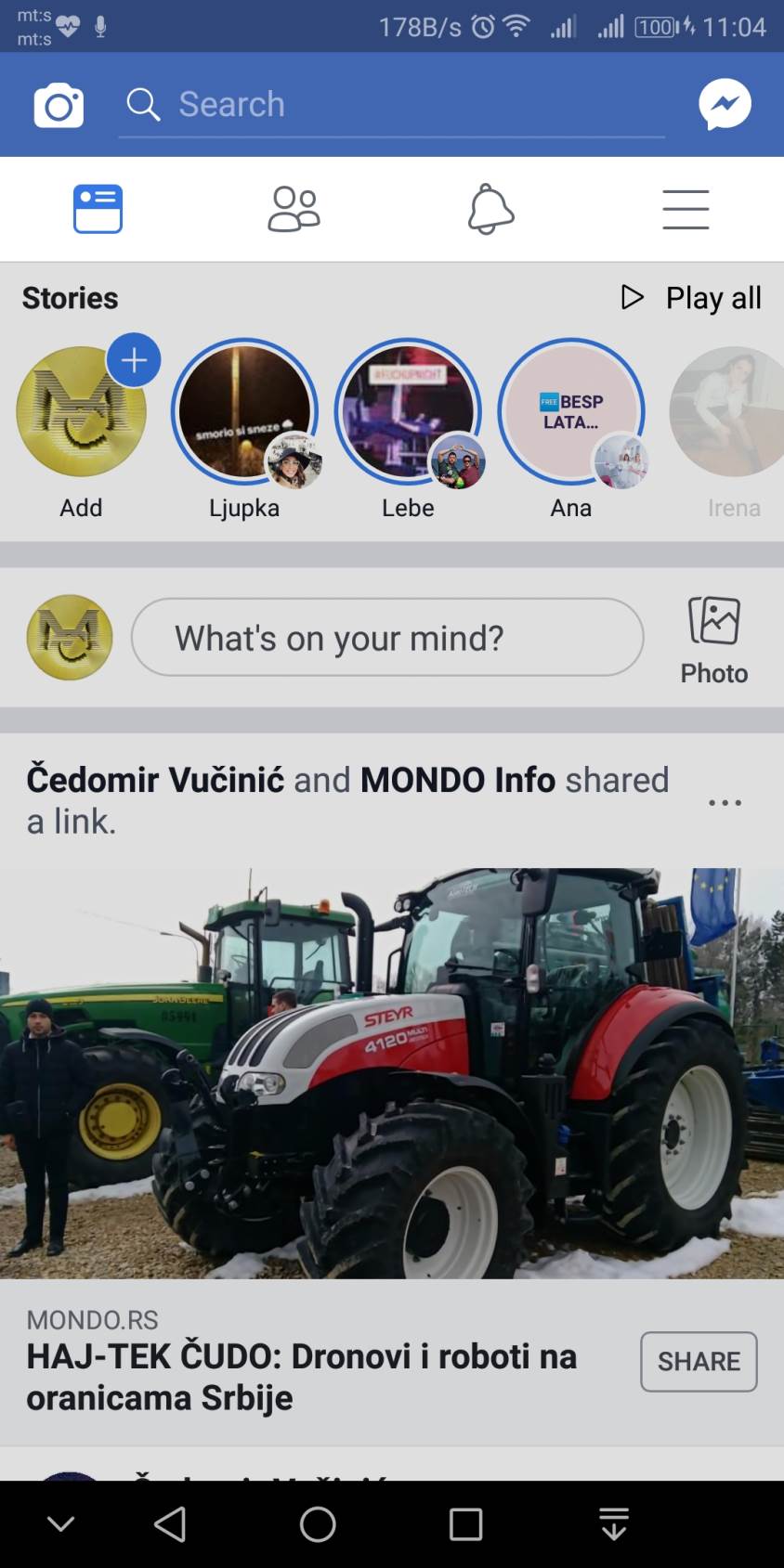Start the Search magnifier

click(x=142, y=104)
